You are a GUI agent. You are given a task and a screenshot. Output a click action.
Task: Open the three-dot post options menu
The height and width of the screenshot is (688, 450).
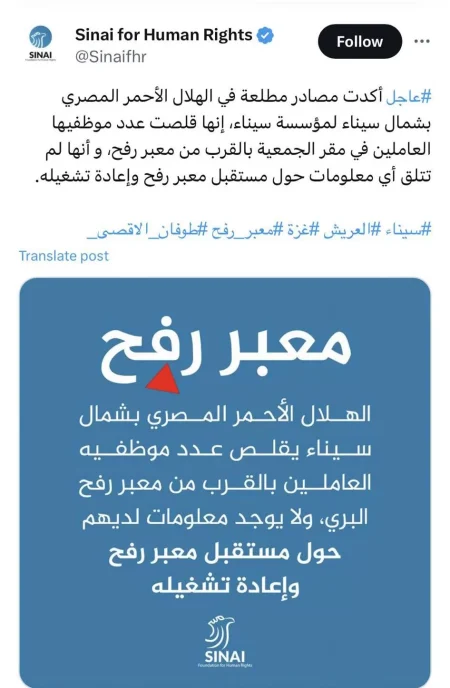pos(421,41)
